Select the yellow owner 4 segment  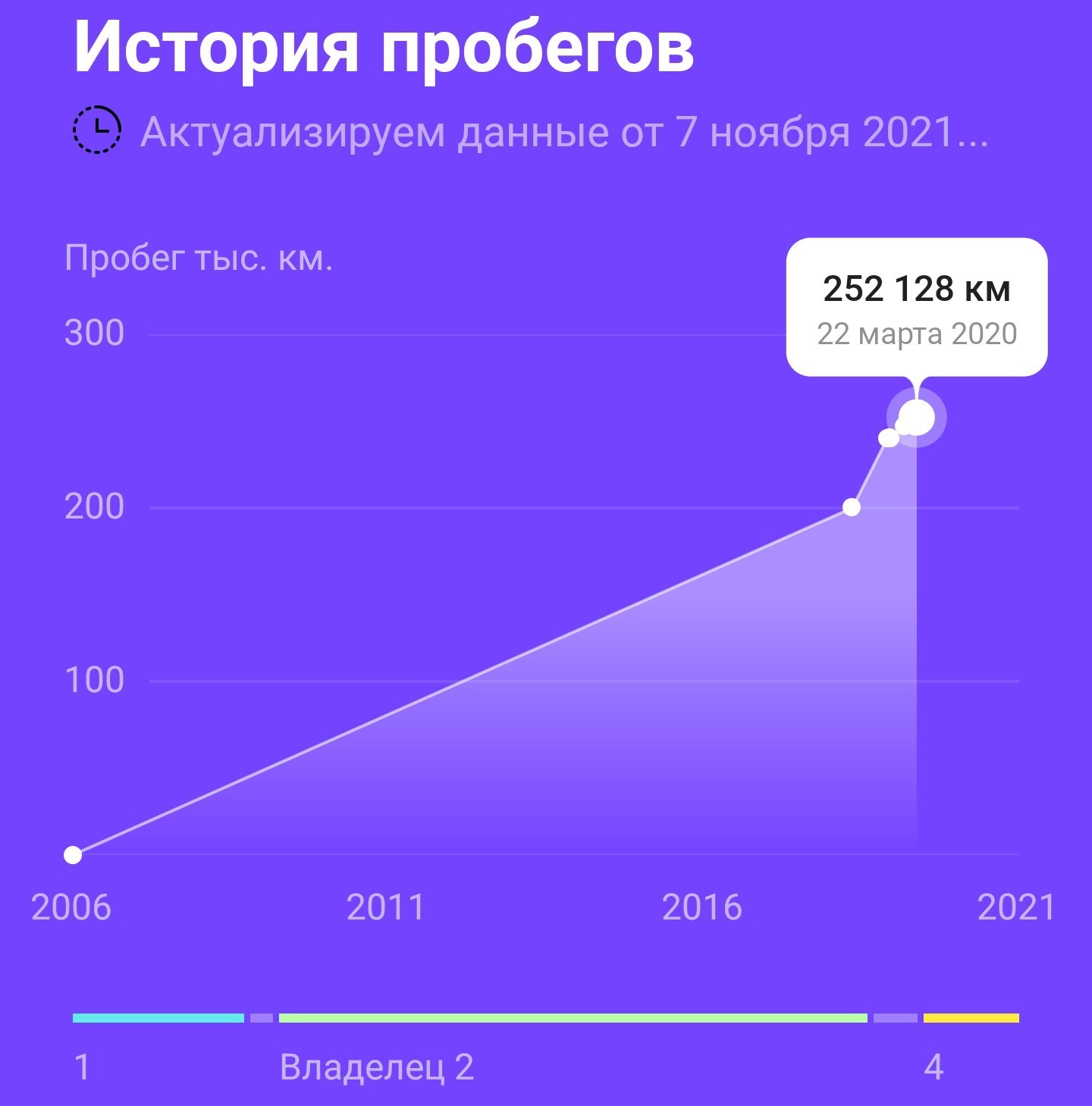[971, 1018]
